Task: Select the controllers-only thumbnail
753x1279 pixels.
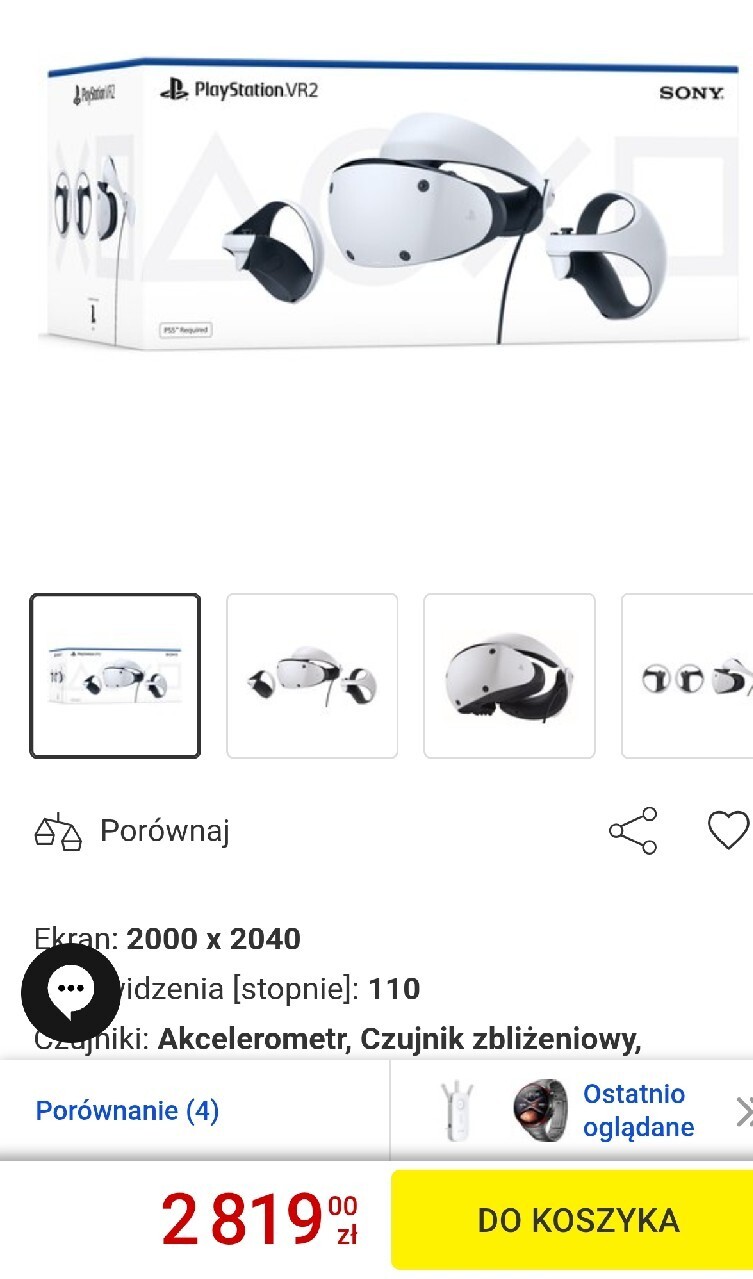Action: [x=690, y=676]
